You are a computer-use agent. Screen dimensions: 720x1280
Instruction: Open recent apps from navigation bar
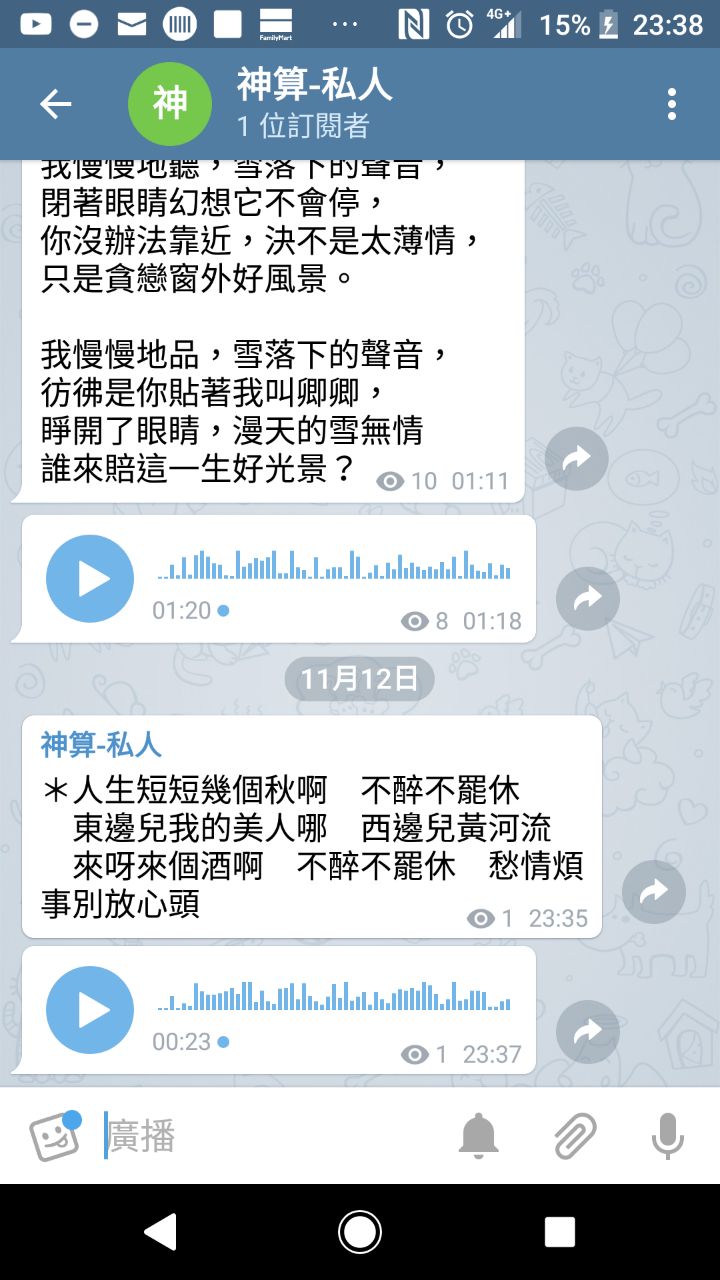(x=560, y=1232)
